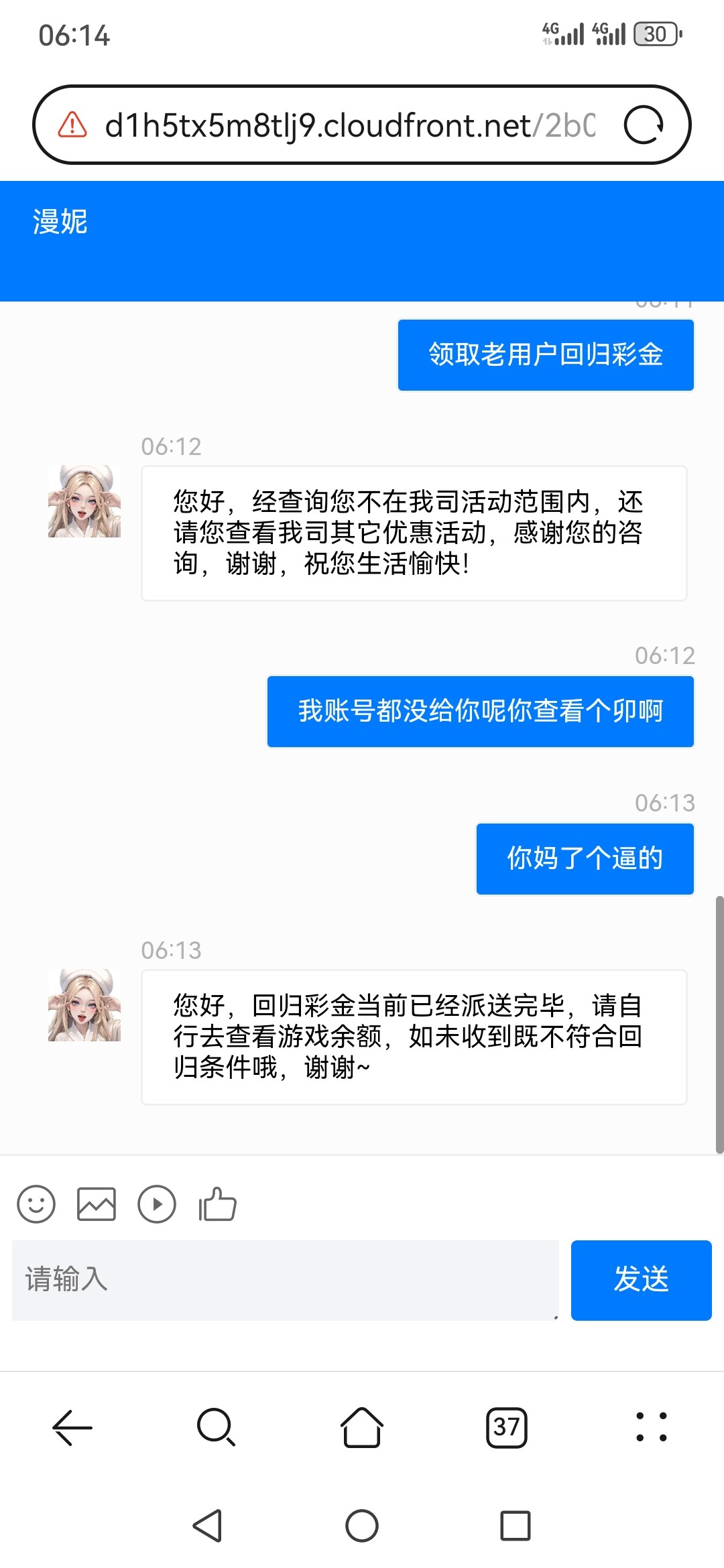This screenshot has height=1568, width=724.
Task: Reload the page with the refresh icon
Action: pyautogui.click(x=644, y=125)
